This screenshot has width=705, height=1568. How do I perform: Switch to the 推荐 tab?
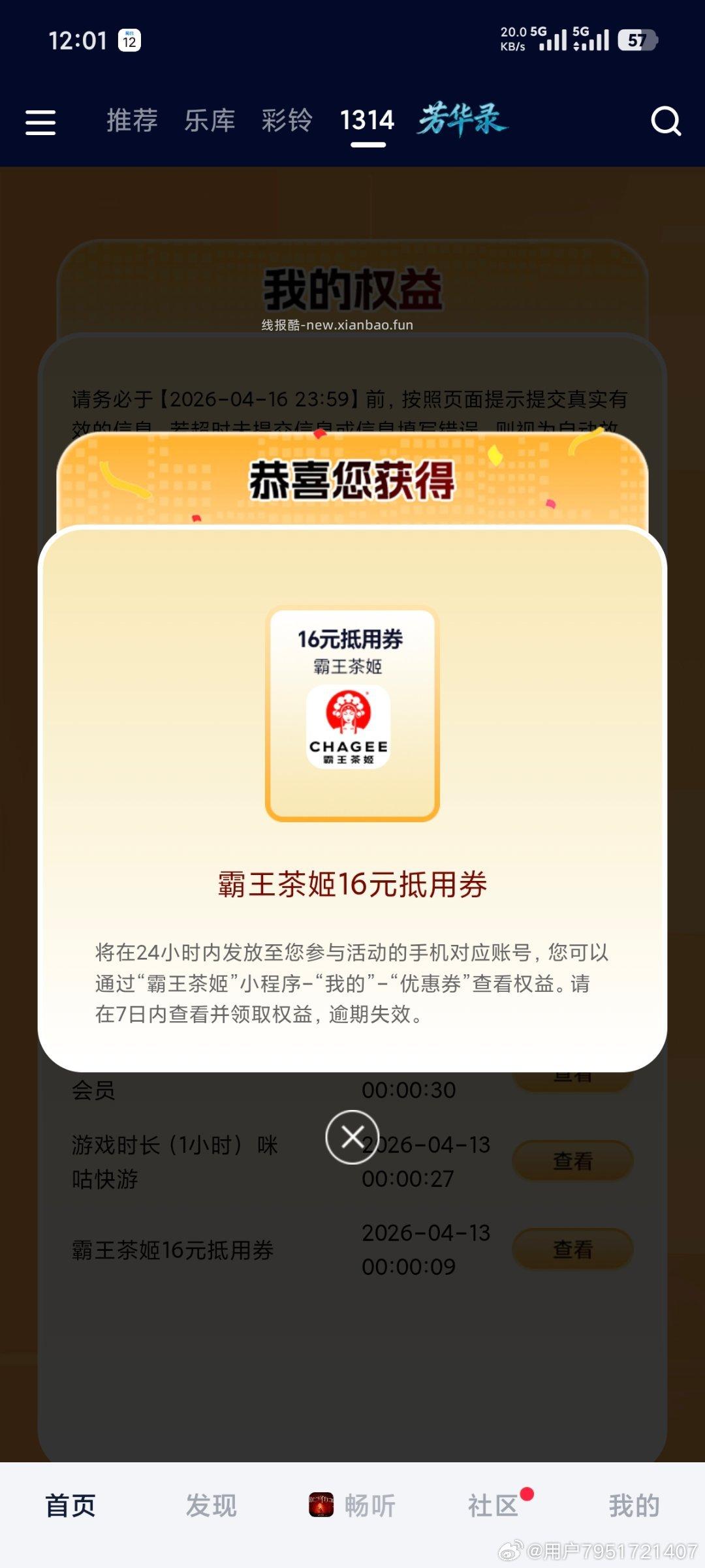pyautogui.click(x=132, y=121)
